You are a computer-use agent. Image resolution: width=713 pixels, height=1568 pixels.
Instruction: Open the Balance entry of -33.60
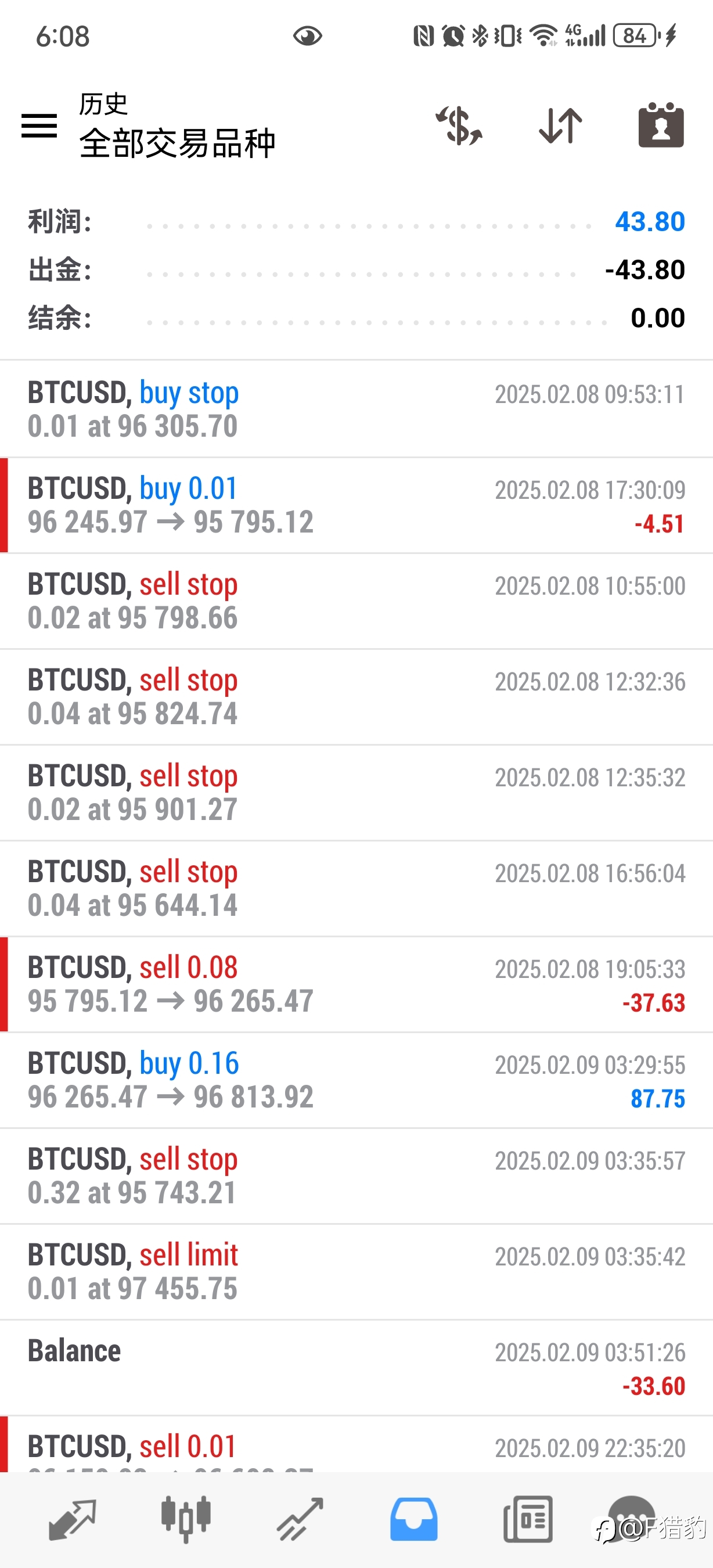[x=356, y=1368]
